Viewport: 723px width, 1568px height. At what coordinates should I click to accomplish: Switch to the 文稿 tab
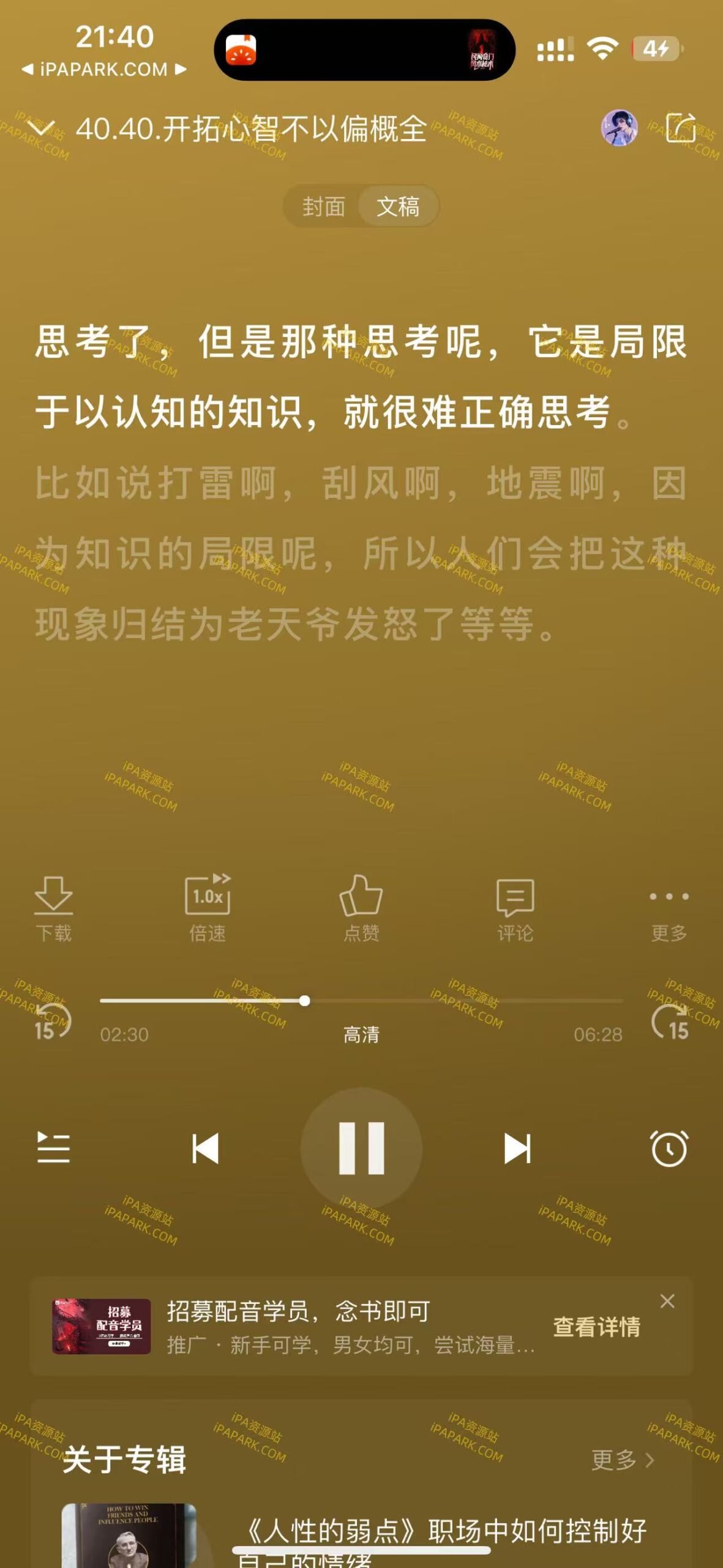398,208
